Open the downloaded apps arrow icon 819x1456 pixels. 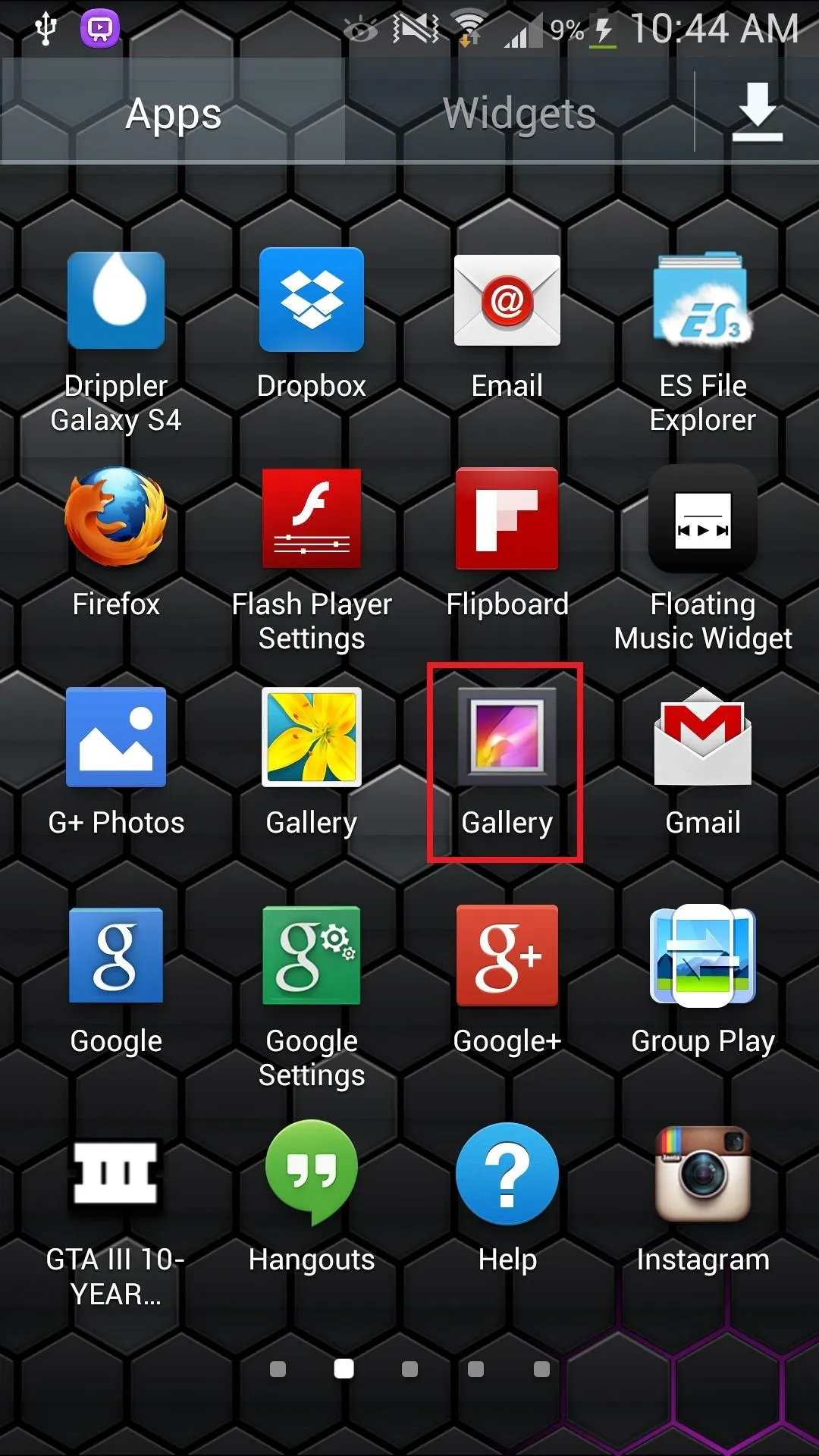757,111
